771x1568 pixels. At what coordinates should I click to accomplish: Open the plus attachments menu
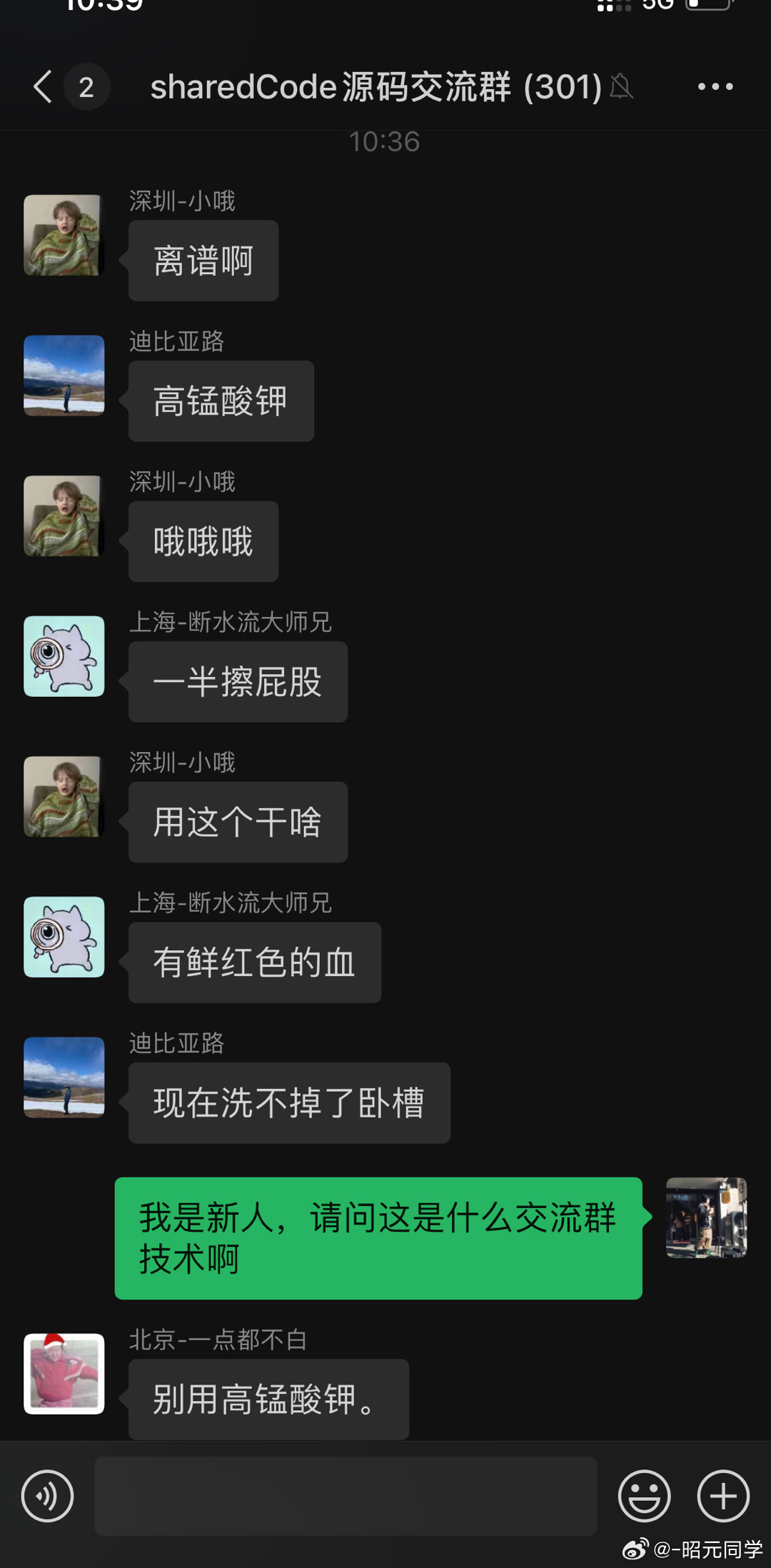(723, 1496)
